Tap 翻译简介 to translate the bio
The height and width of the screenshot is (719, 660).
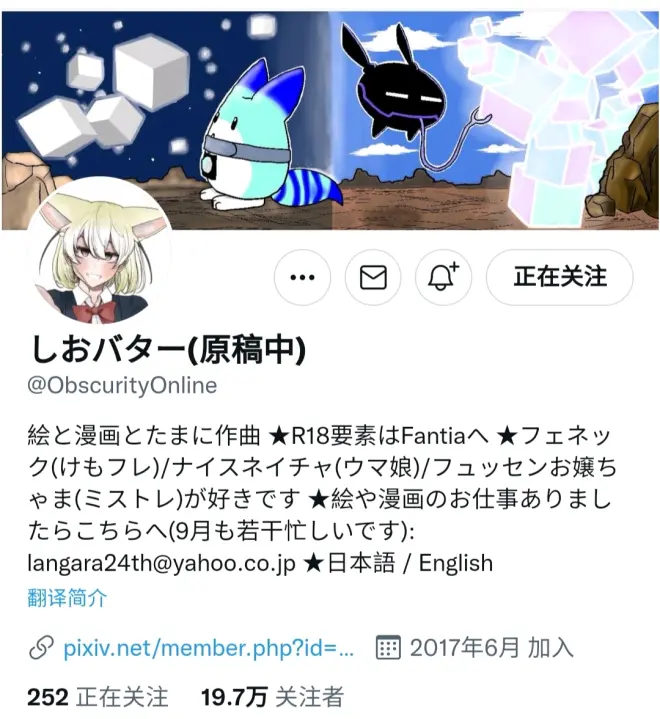[67, 598]
